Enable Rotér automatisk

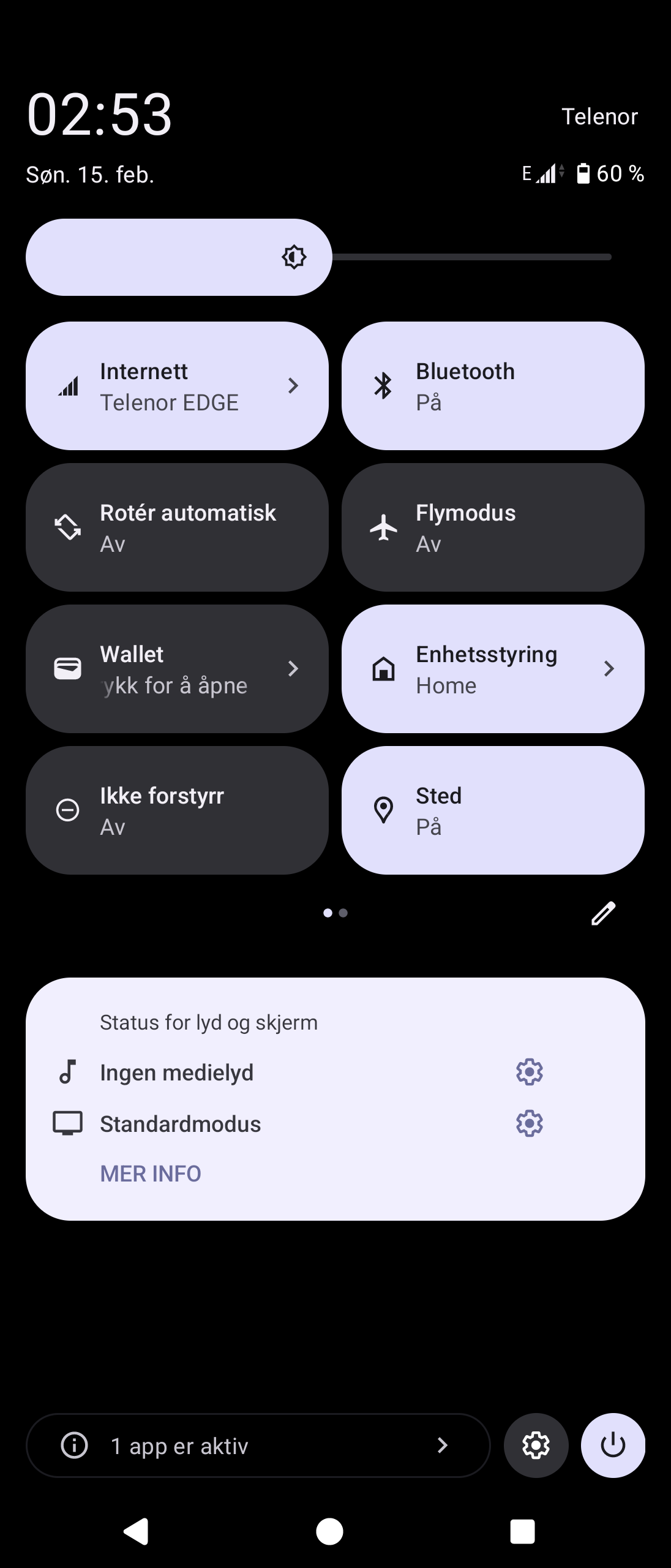(x=177, y=527)
